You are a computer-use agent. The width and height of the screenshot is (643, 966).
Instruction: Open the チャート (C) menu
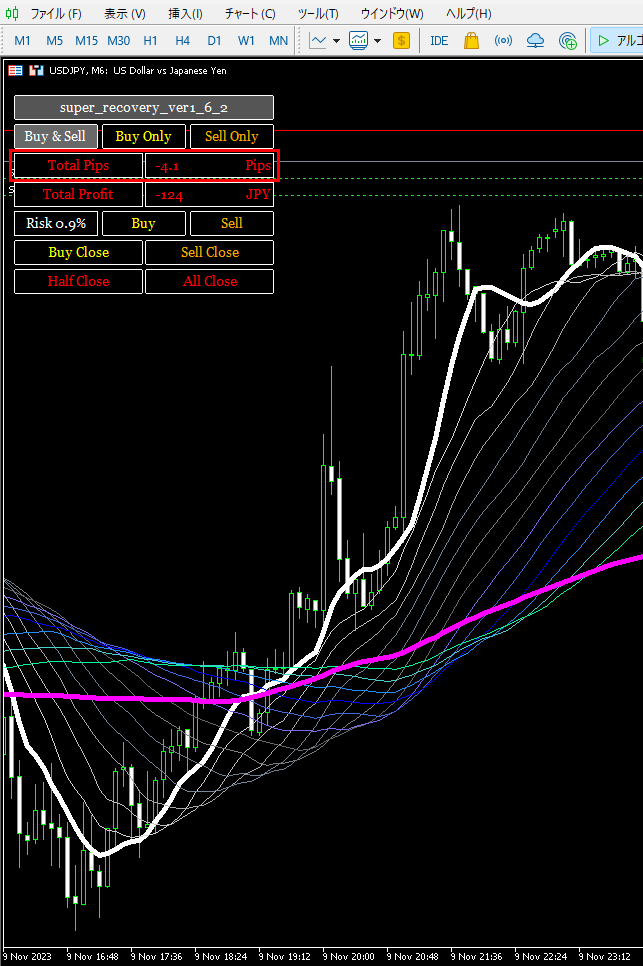250,14
